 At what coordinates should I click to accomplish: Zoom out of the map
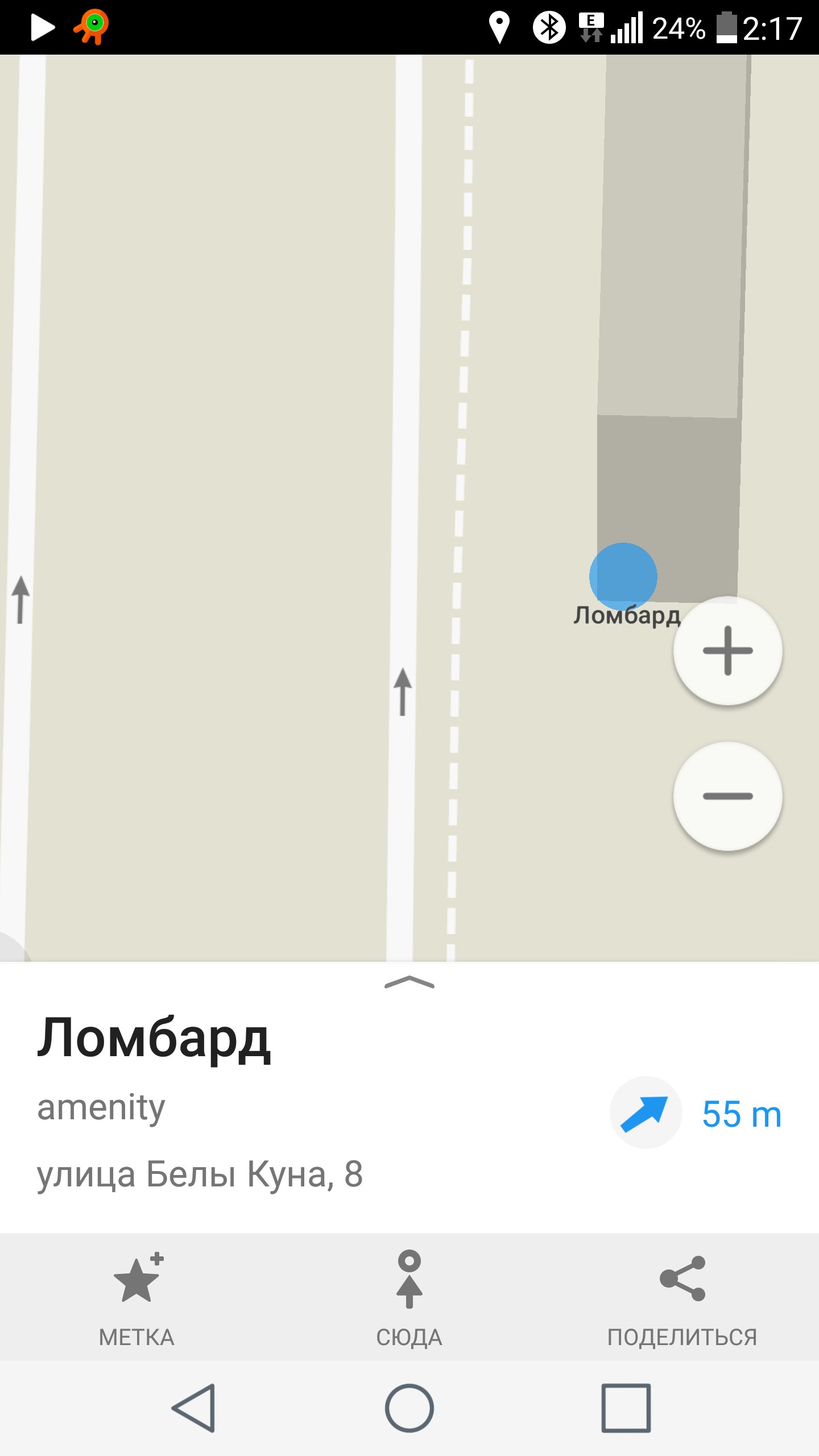click(728, 796)
